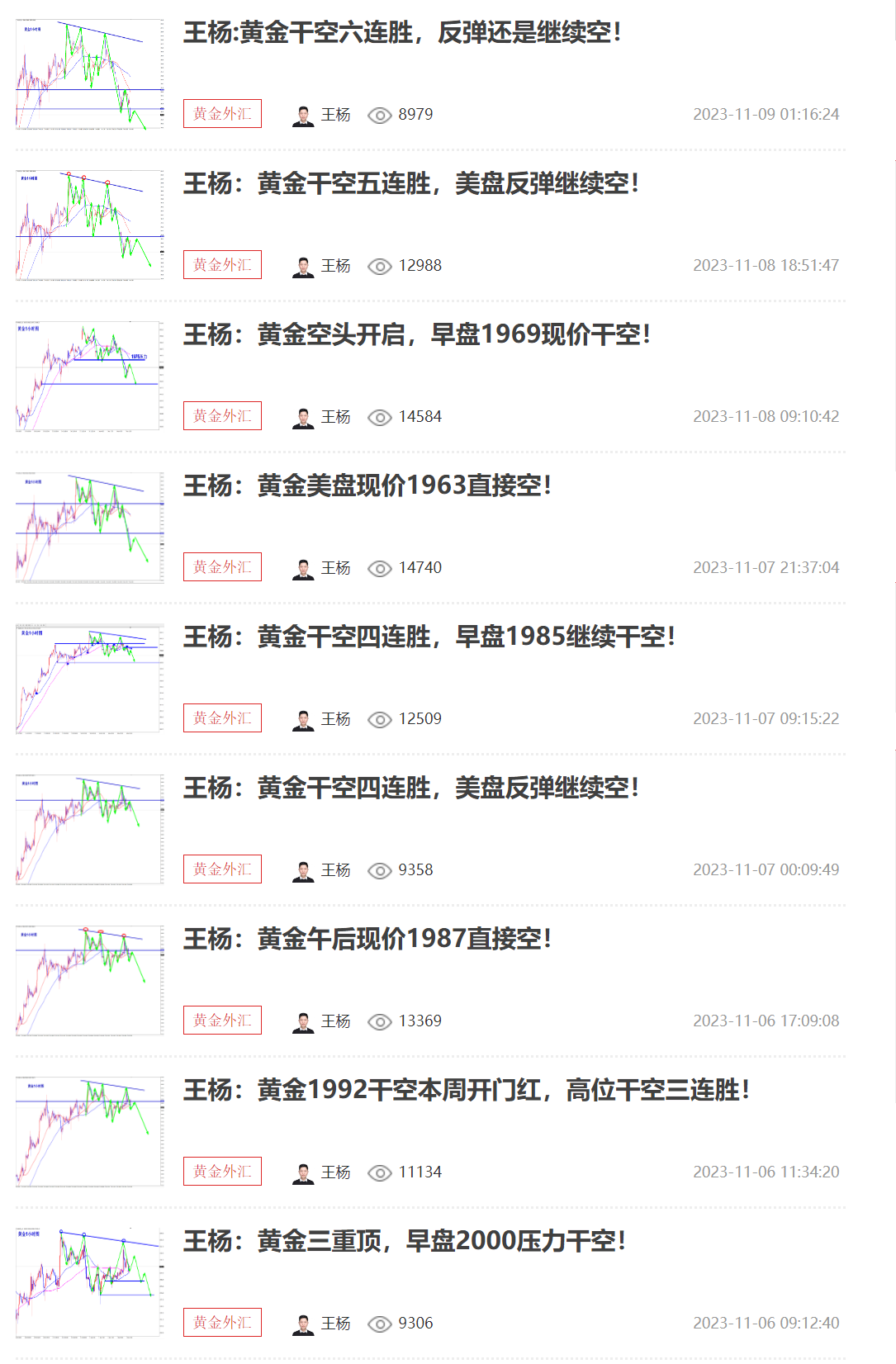Select 黄金外汇 tag under 三重顶 article
The height and width of the screenshot is (1364, 896).
tap(222, 1323)
